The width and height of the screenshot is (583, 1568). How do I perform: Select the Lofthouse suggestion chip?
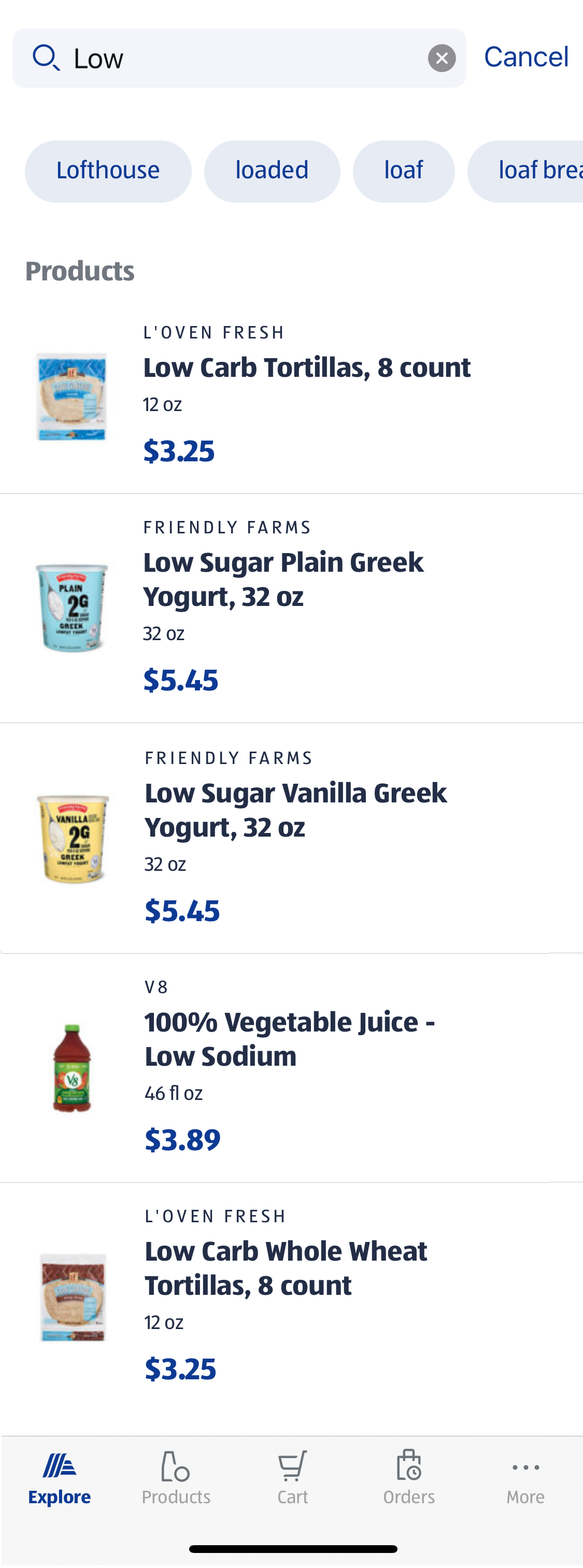pos(108,171)
